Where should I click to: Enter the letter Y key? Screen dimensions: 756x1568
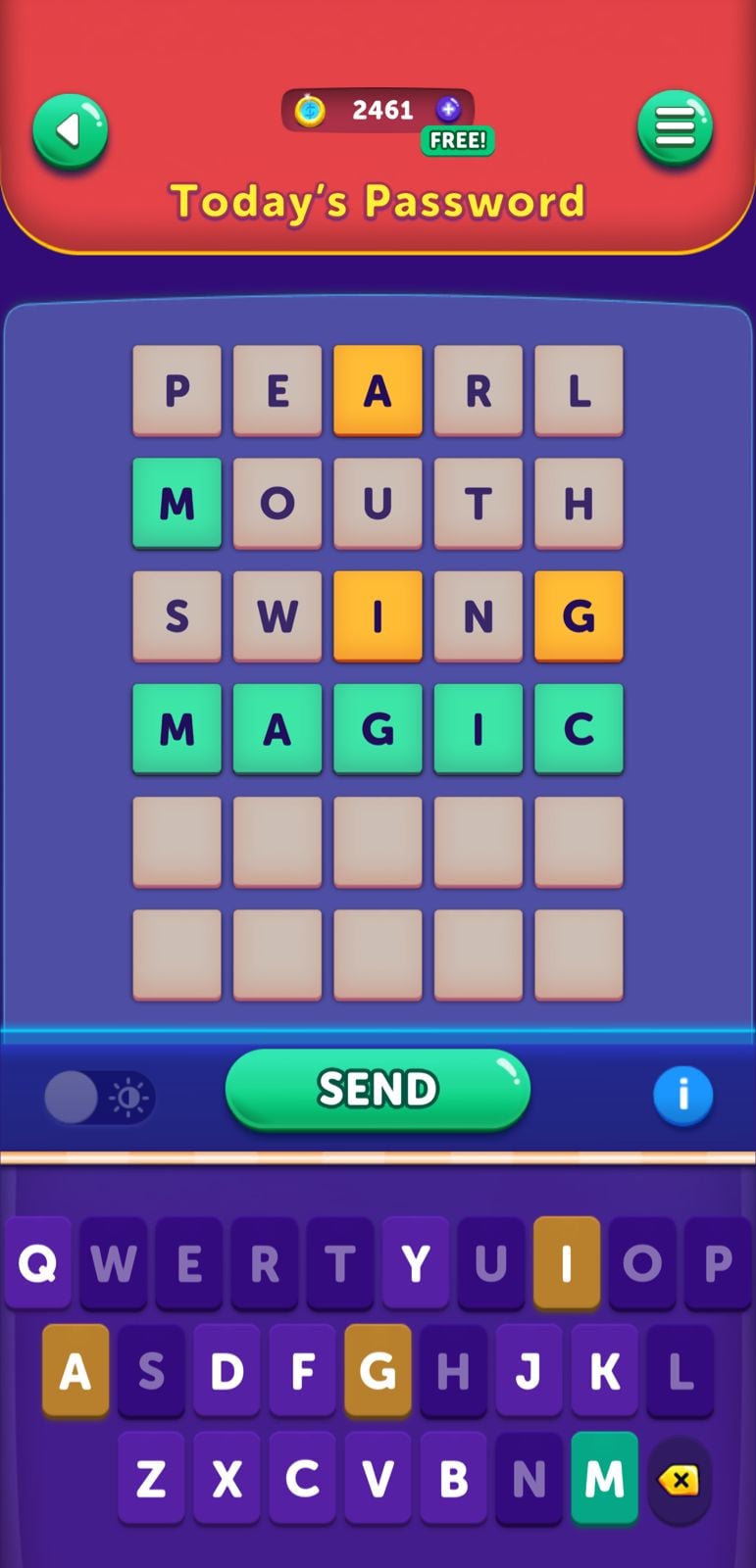[x=416, y=1263]
